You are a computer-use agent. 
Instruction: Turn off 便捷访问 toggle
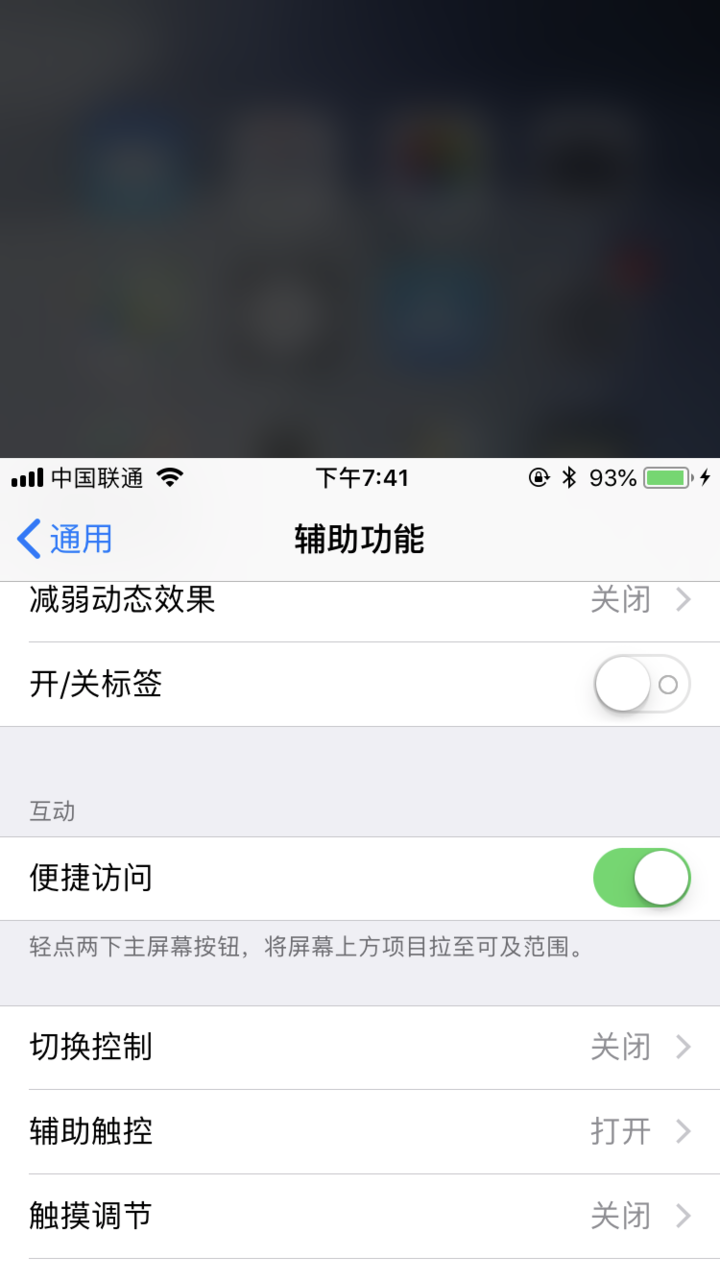tap(641, 877)
